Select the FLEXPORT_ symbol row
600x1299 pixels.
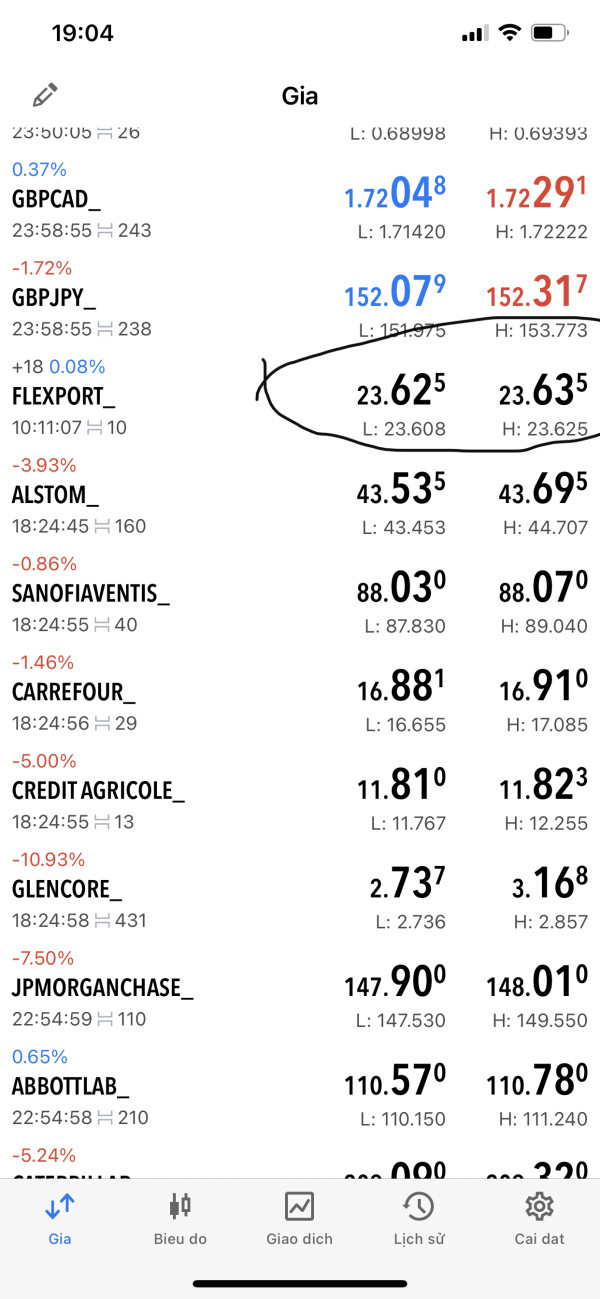pos(300,397)
